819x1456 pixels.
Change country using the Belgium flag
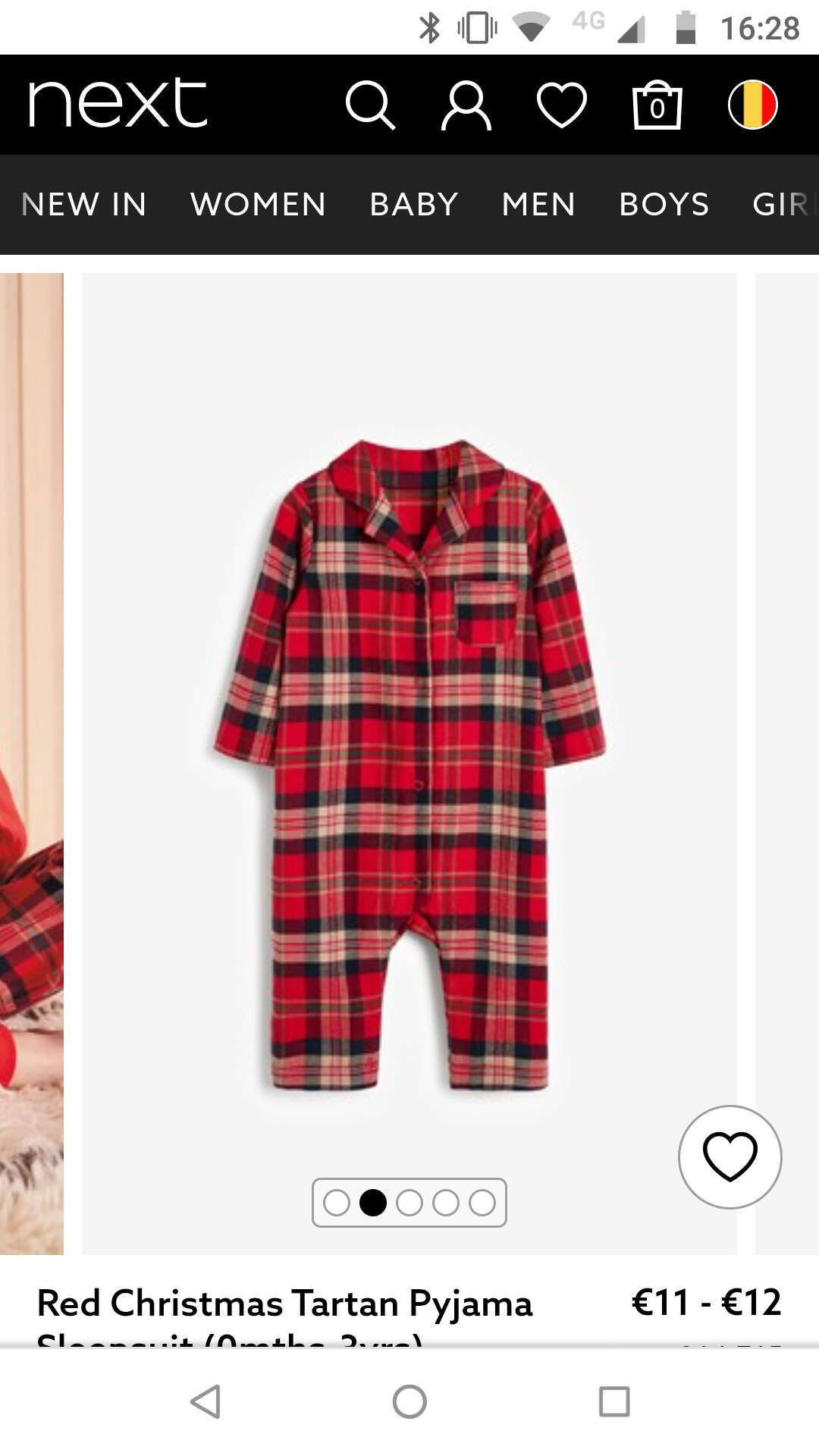tap(753, 105)
